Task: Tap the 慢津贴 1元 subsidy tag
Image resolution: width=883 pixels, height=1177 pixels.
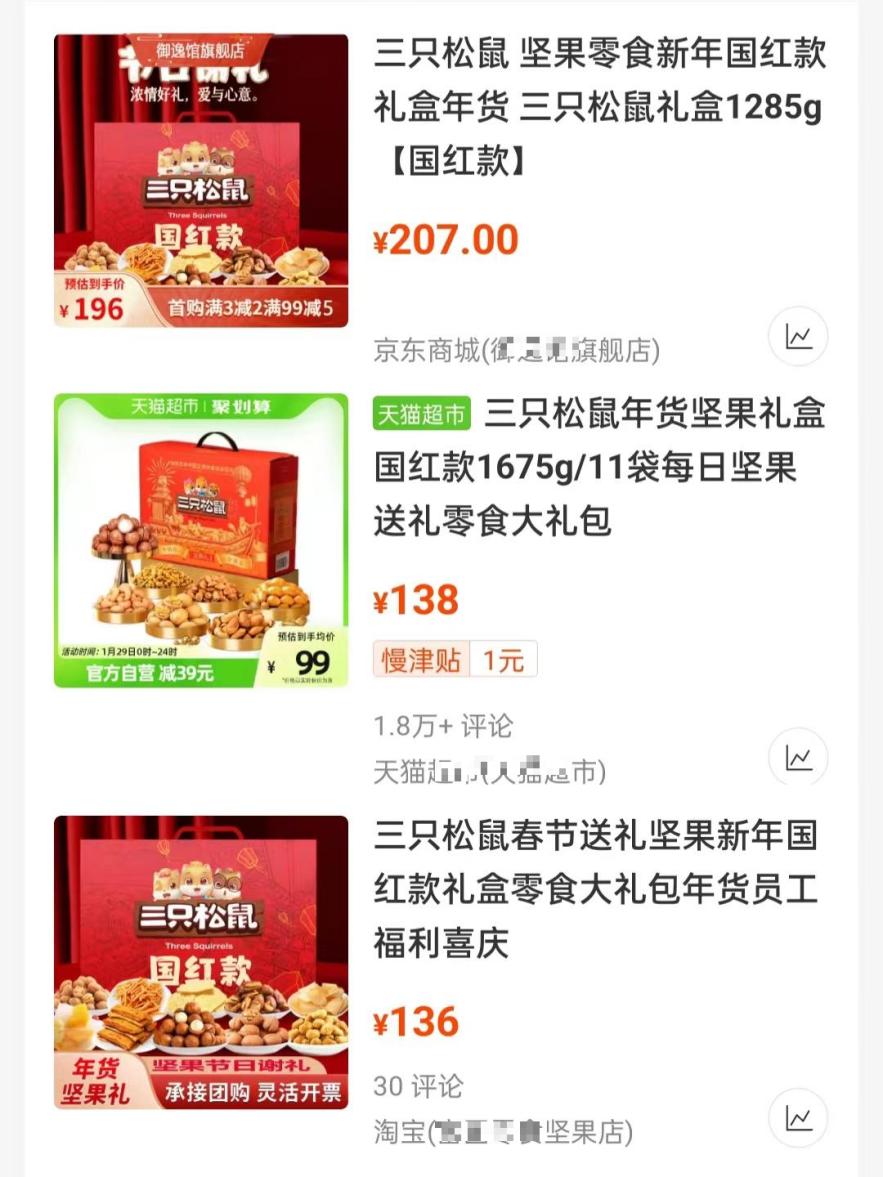Action: [455, 658]
